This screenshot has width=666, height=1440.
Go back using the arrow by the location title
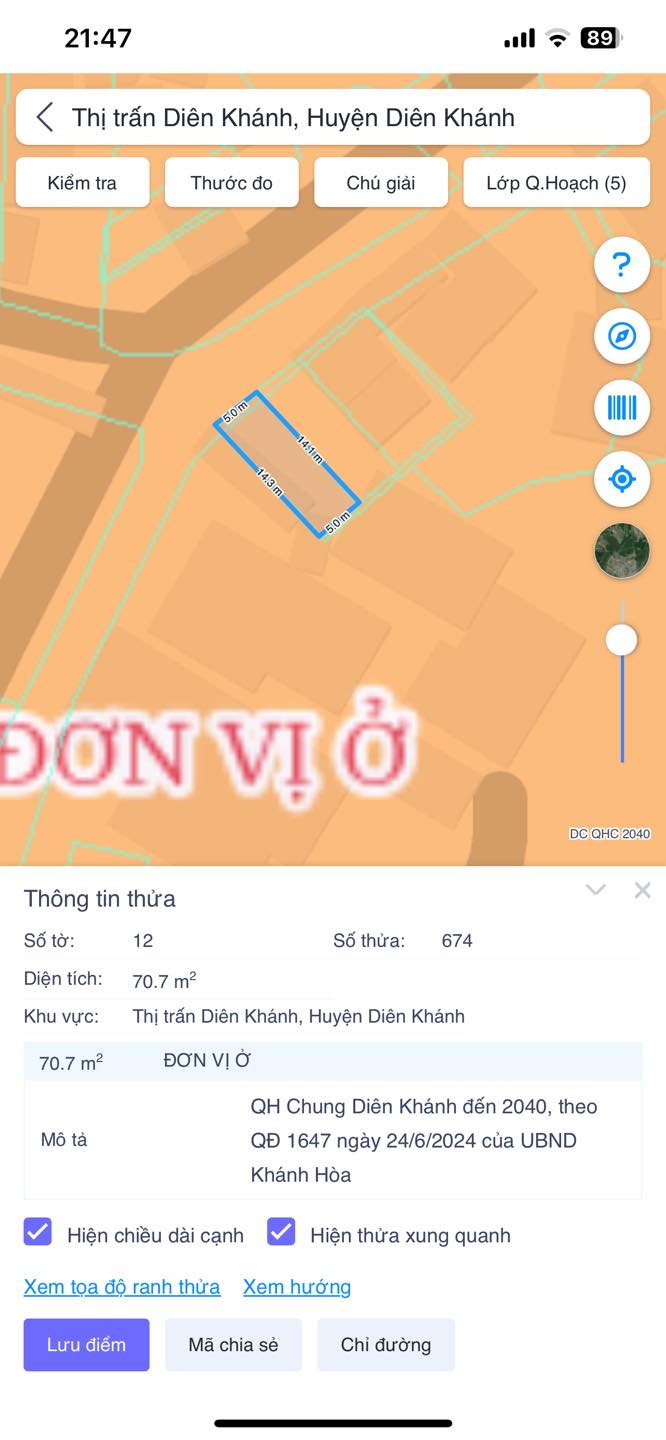click(x=45, y=117)
